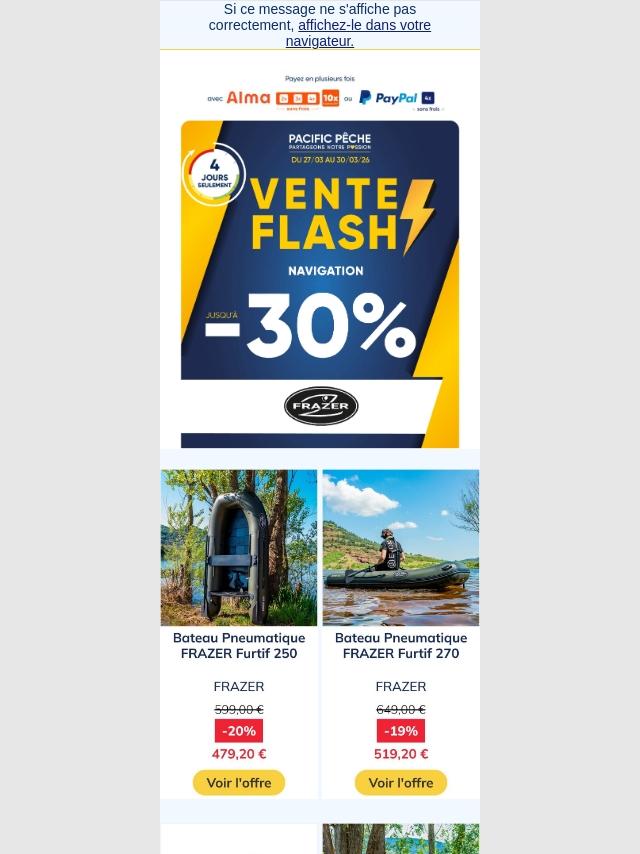Tap 'Voir l'offre' for Furtif 270

click(x=401, y=783)
